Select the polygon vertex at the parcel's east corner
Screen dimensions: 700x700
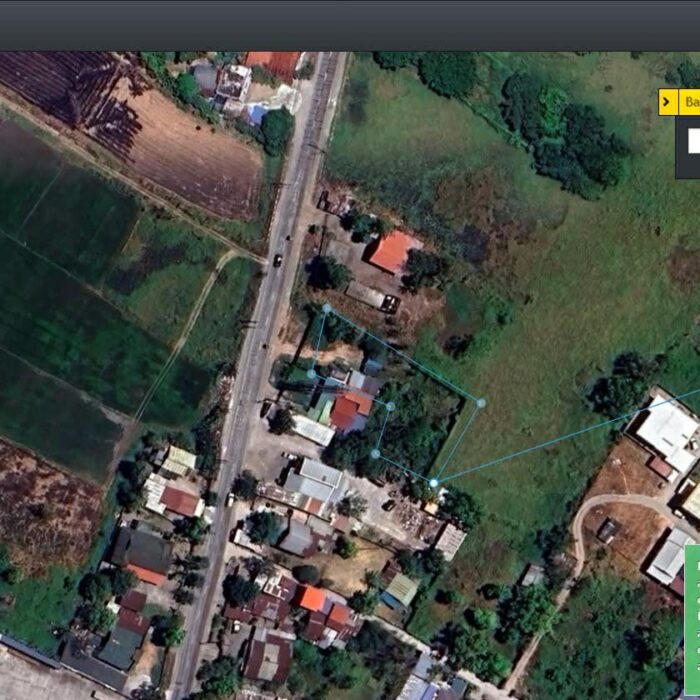click(x=481, y=403)
